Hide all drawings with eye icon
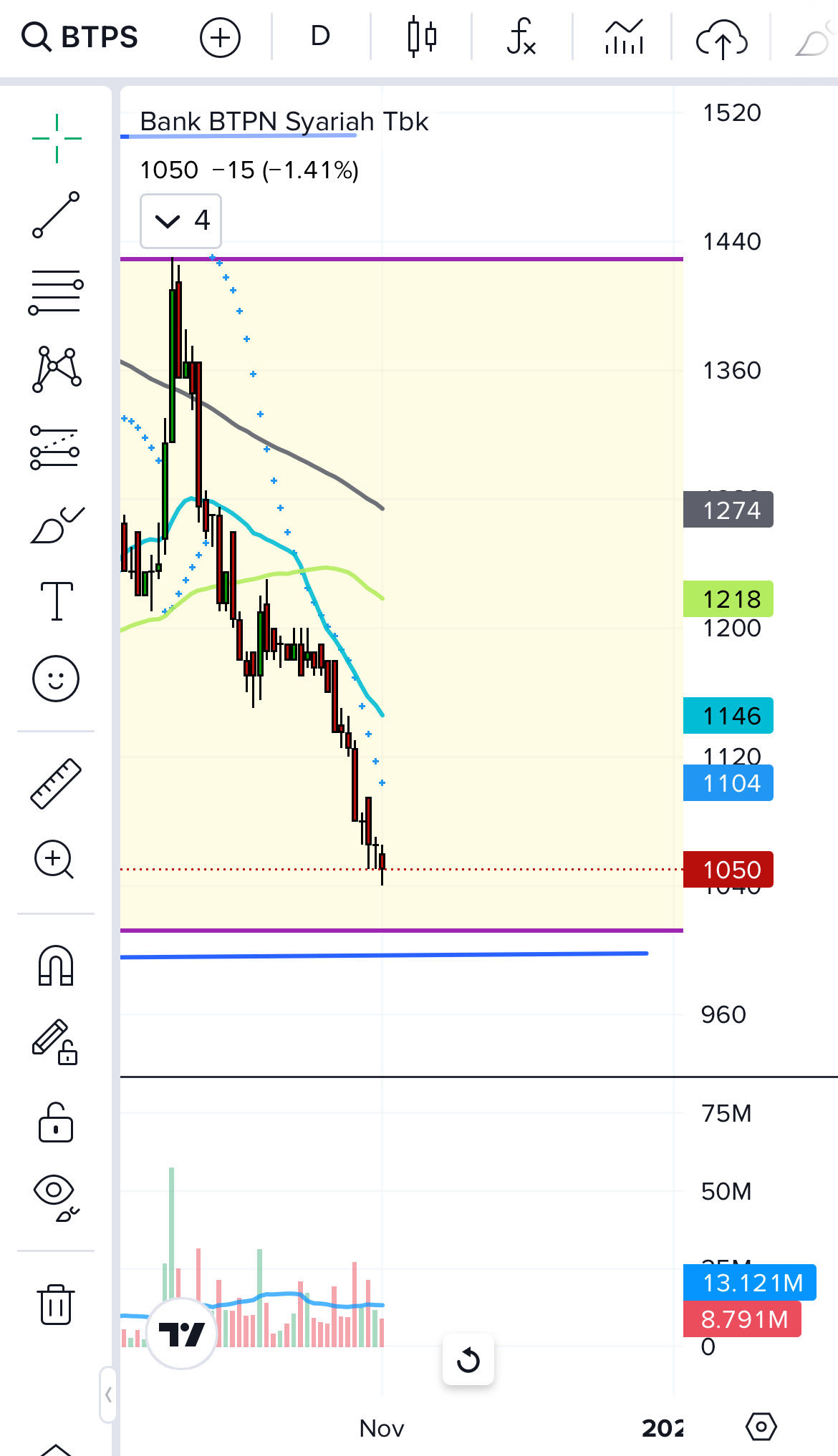Screen dimensions: 838x1456 pos(54,1197)
